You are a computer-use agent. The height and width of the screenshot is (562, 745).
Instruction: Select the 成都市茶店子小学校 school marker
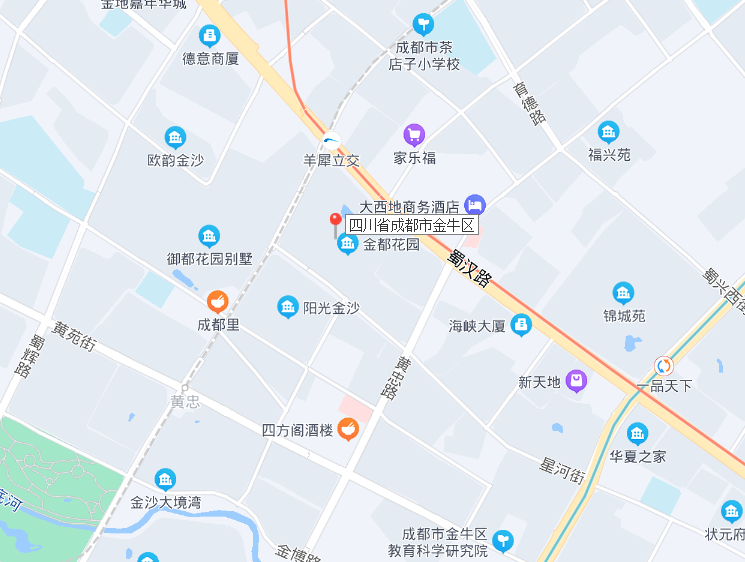424,24
